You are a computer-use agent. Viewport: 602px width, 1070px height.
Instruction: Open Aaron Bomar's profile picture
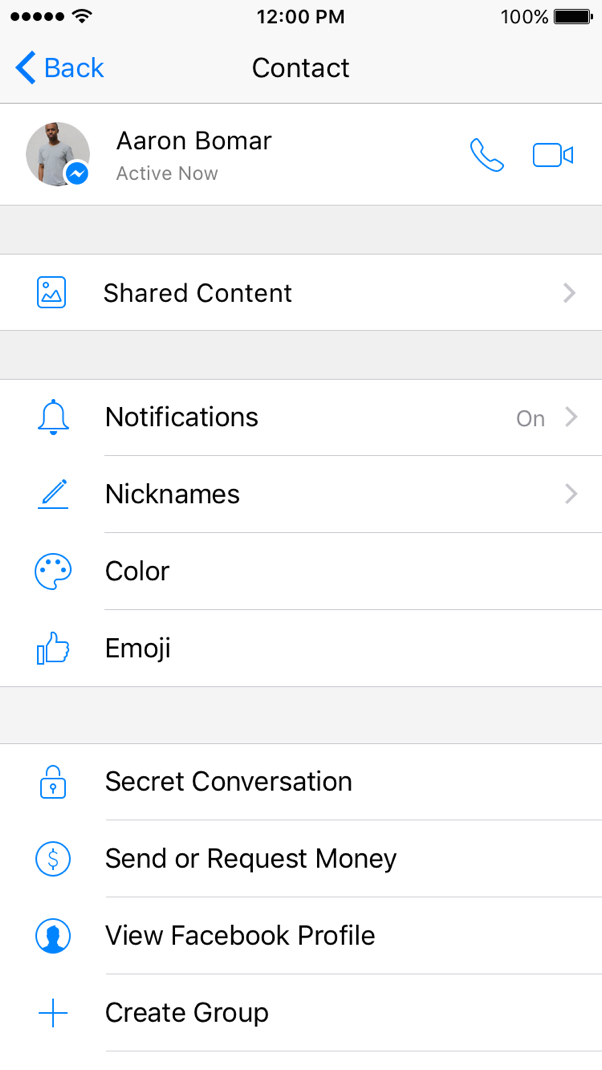[57, 154]
